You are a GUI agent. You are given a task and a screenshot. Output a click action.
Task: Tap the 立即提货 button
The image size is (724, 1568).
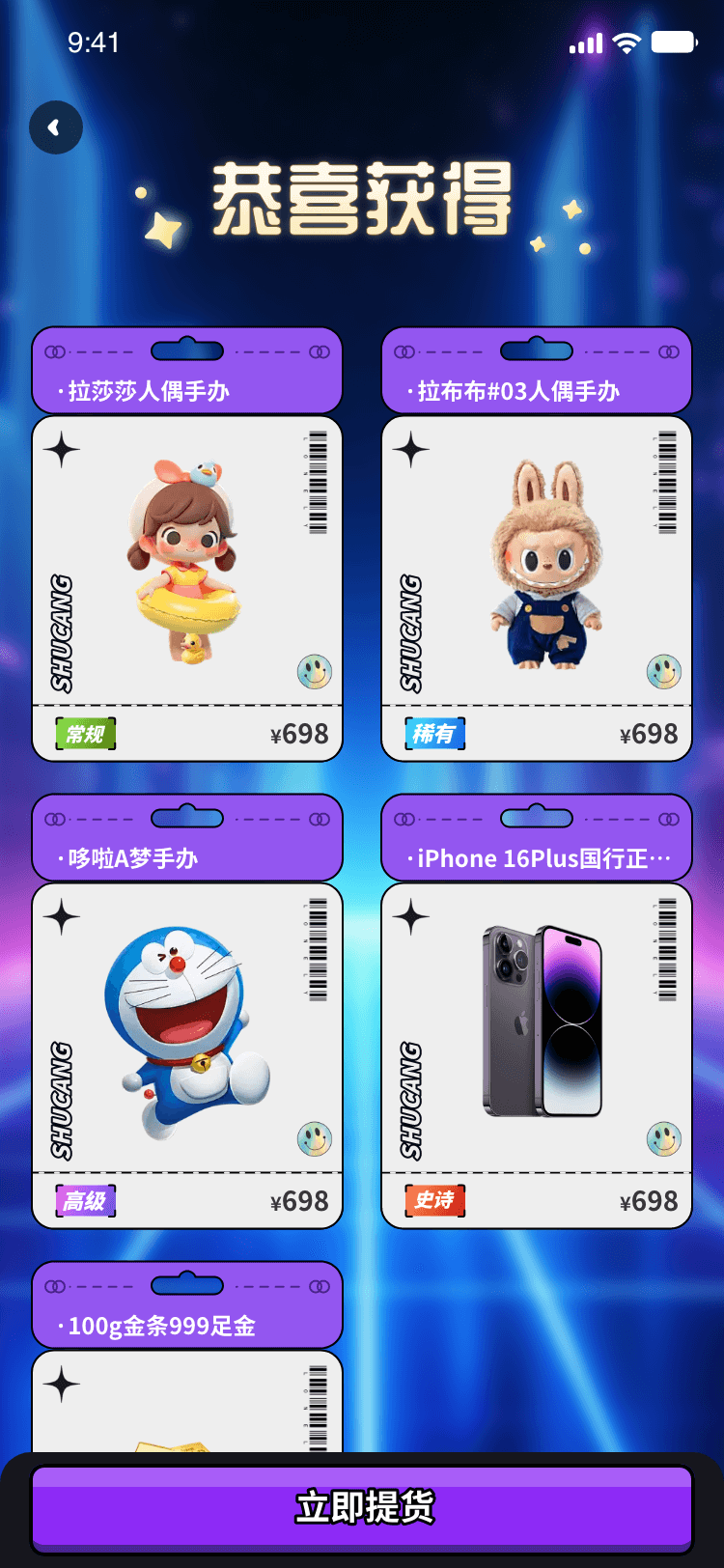pos(363,1507)
